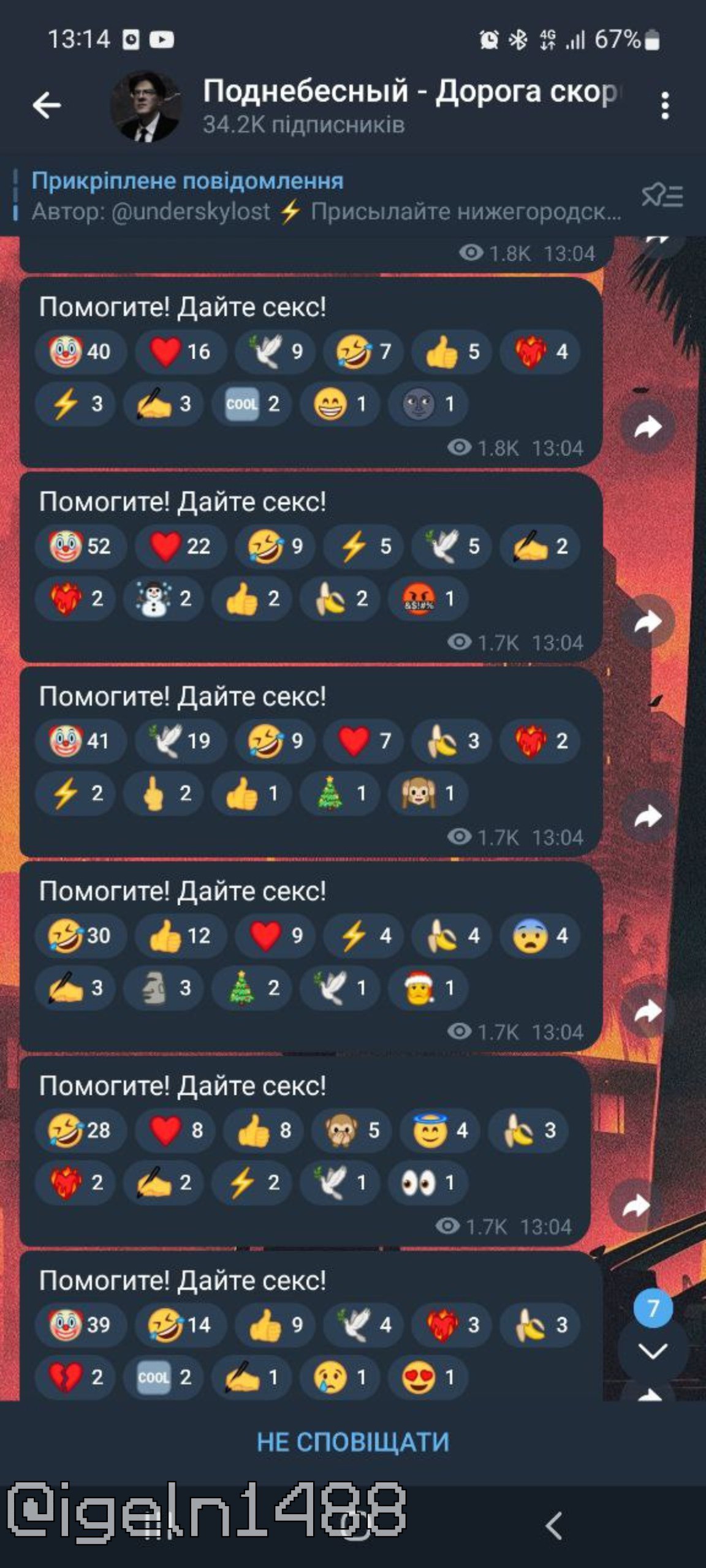Viewport: 706px width, 1568px height.
Task: Add the clown reaction with count 52
Action: click(x=81, y=546)
